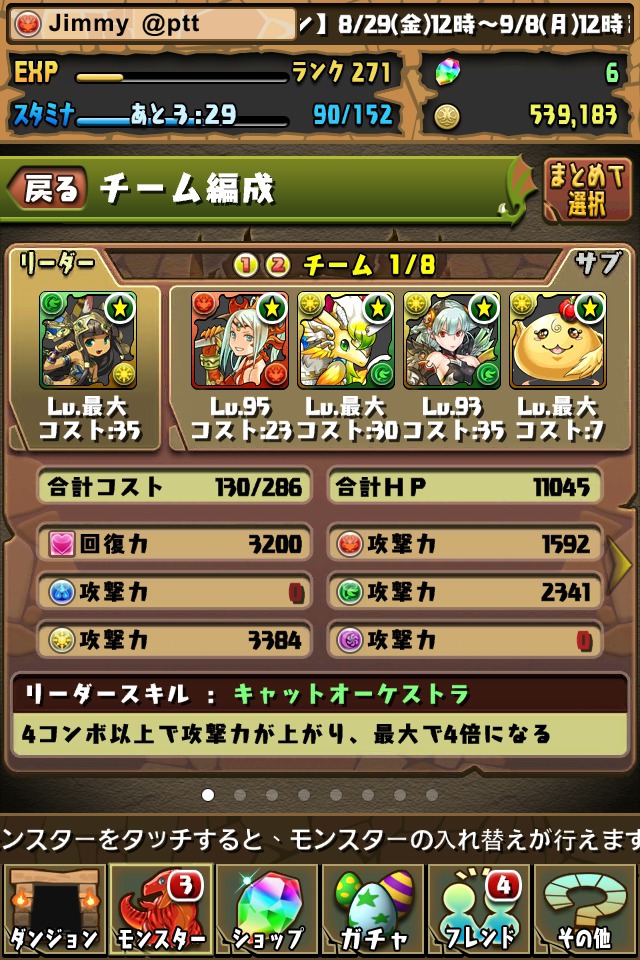
Task: Select the sub monster with cost 30
Action: (x=346, y=340)
